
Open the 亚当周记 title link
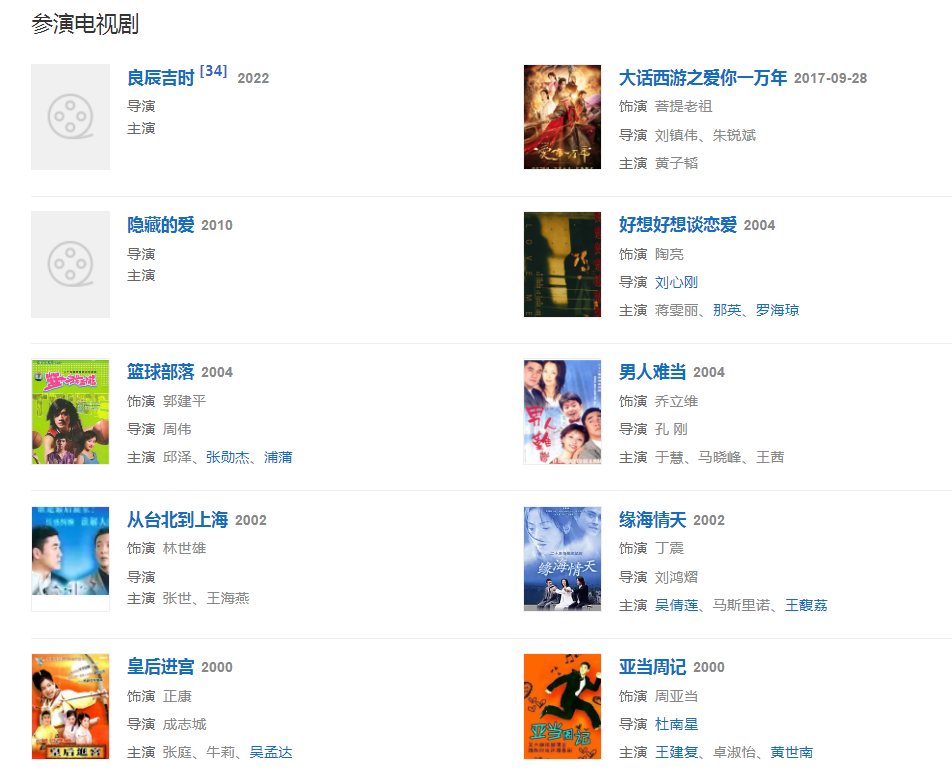[652, 667]
